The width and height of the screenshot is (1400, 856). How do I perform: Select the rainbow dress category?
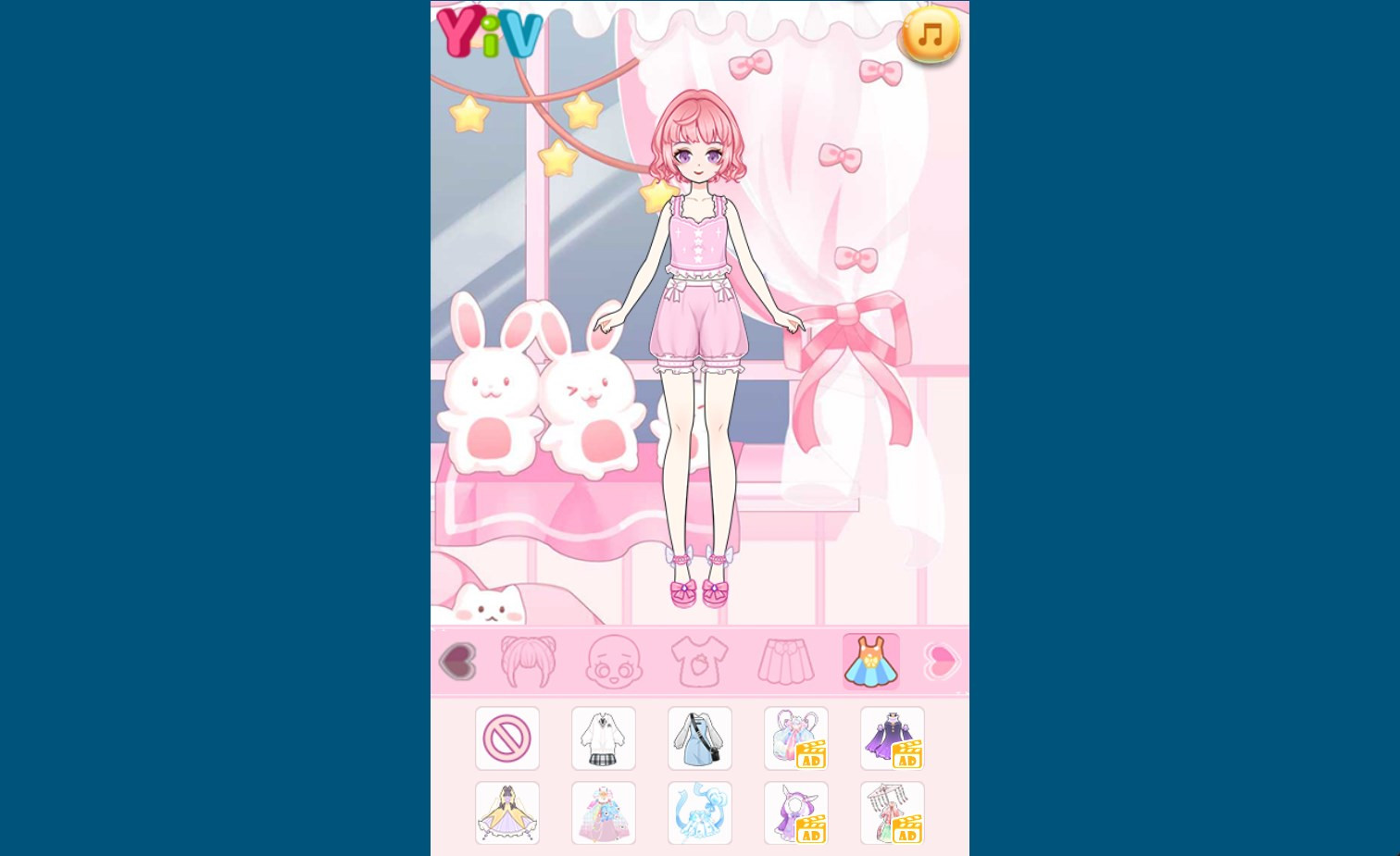pos(870,662)
